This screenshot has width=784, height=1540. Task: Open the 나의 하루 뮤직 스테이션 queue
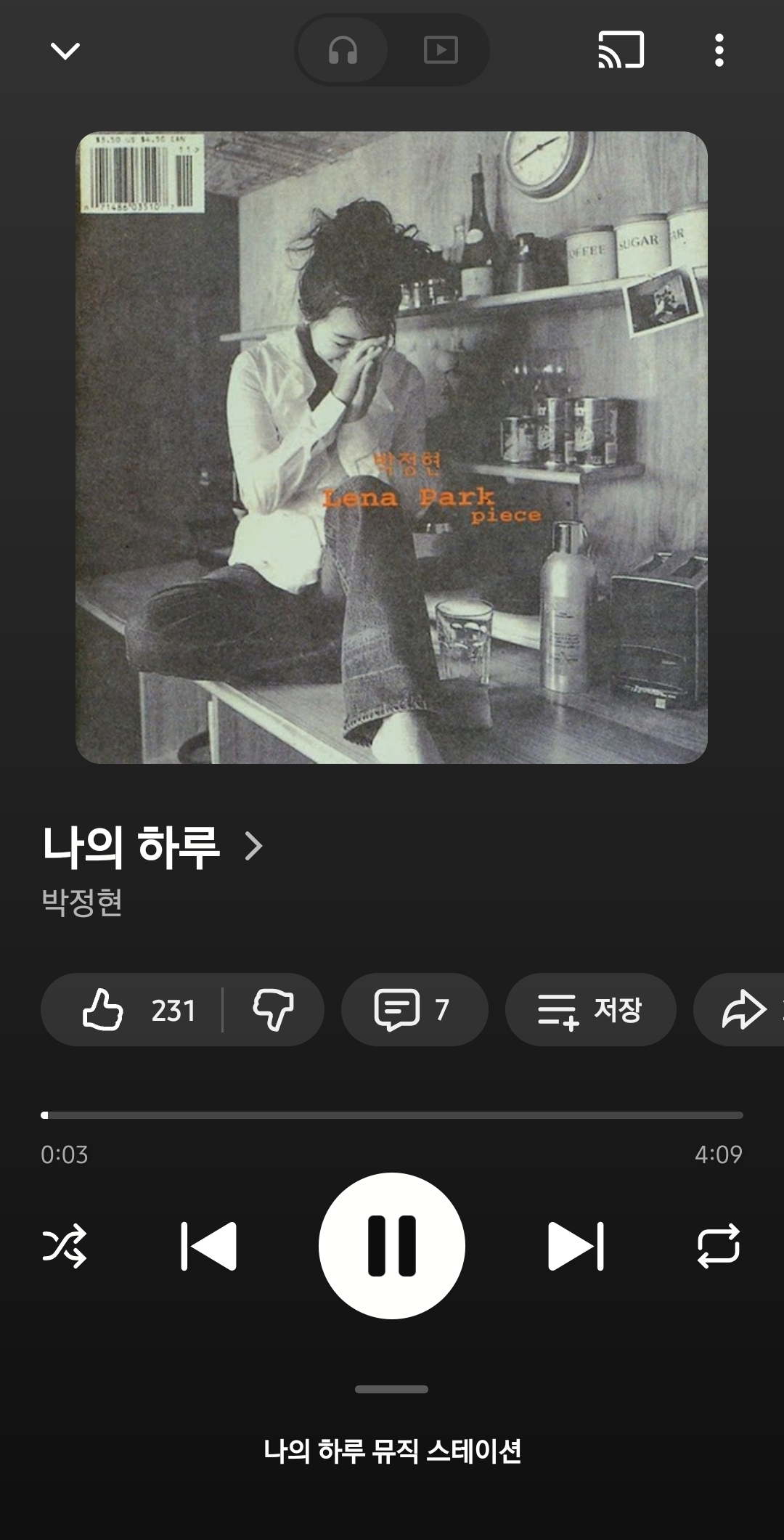pyautogui.click(x=392, y=1451)
